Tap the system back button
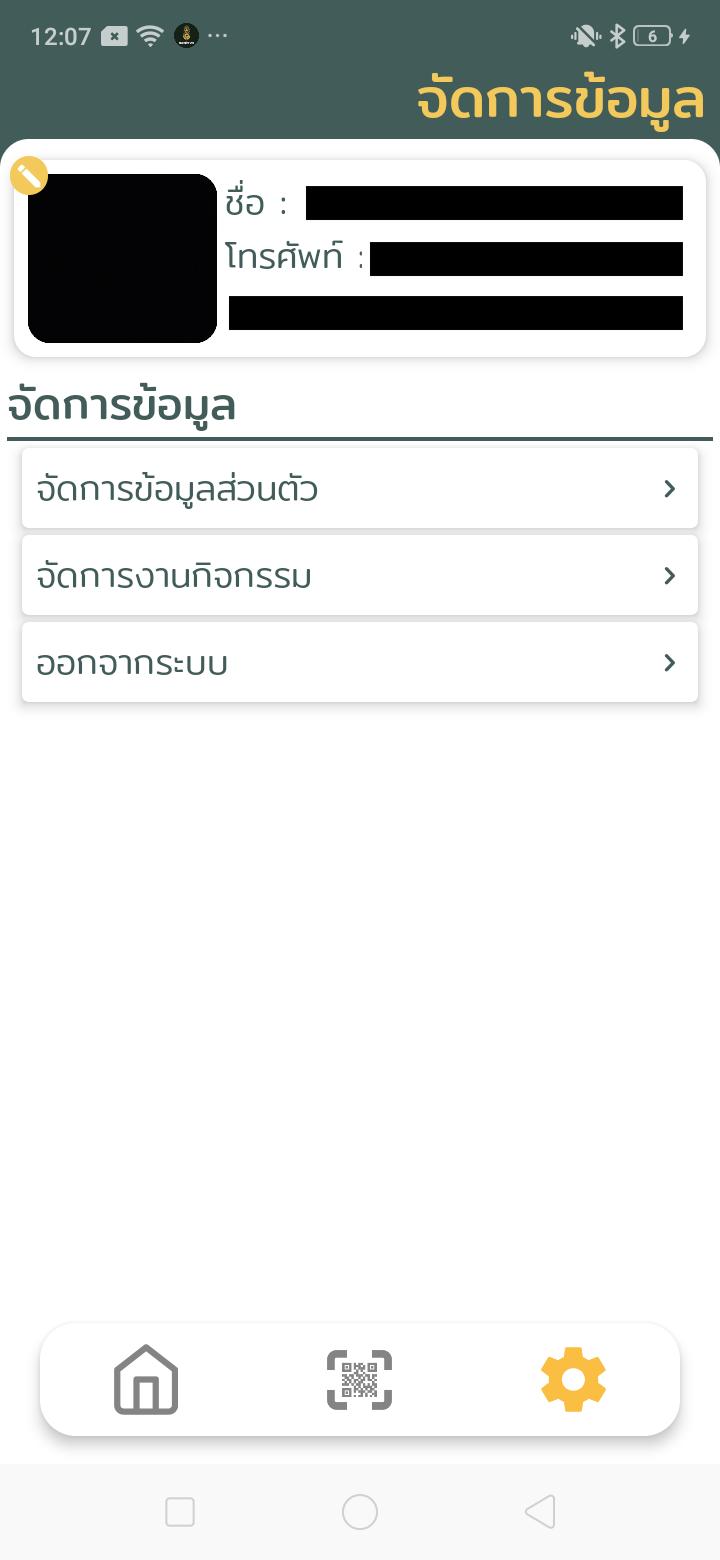 540,1511
